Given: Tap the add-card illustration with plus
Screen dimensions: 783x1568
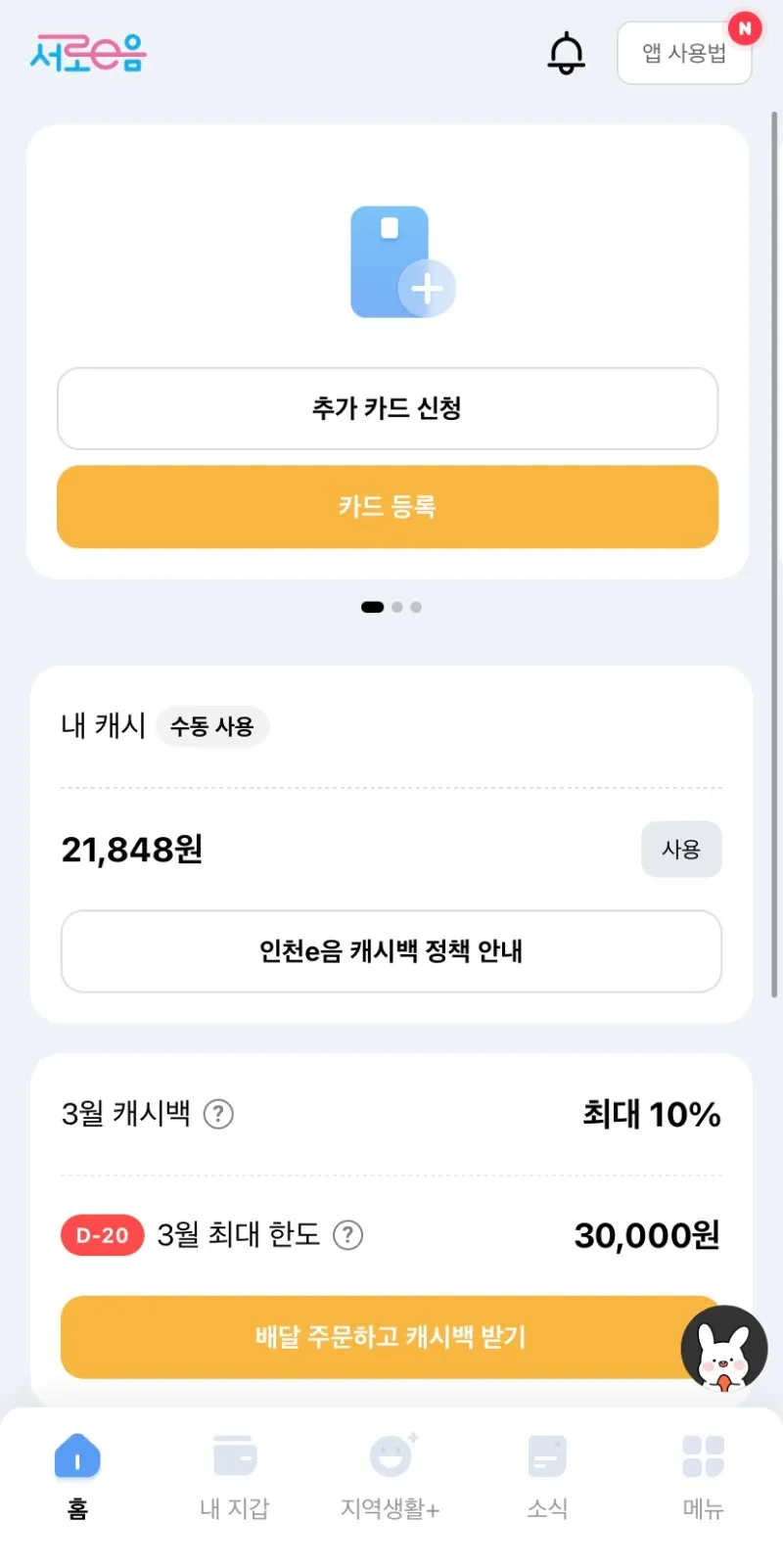Looking at the screenshot, I should 402,262.
